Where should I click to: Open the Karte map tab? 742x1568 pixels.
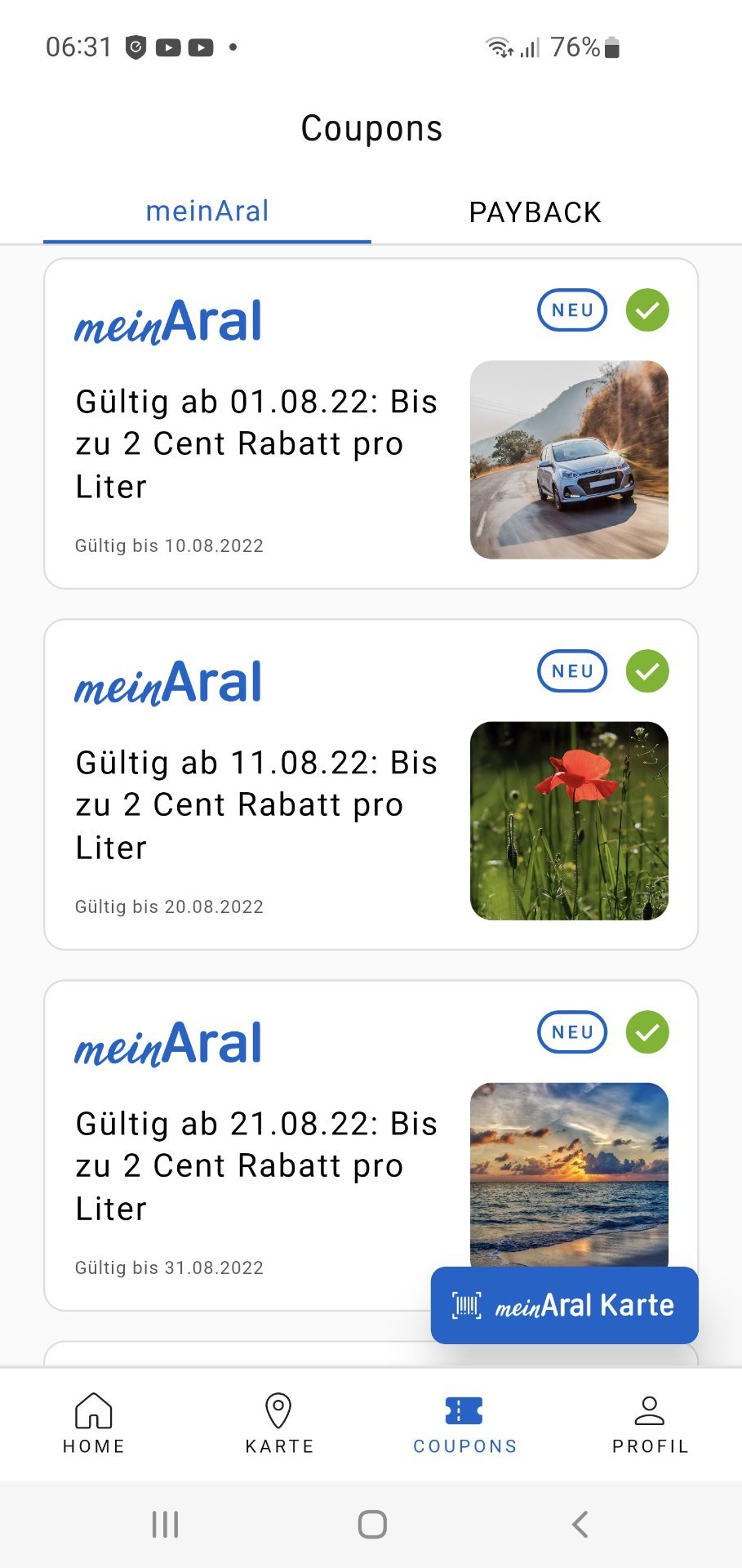click(279, 1423)
